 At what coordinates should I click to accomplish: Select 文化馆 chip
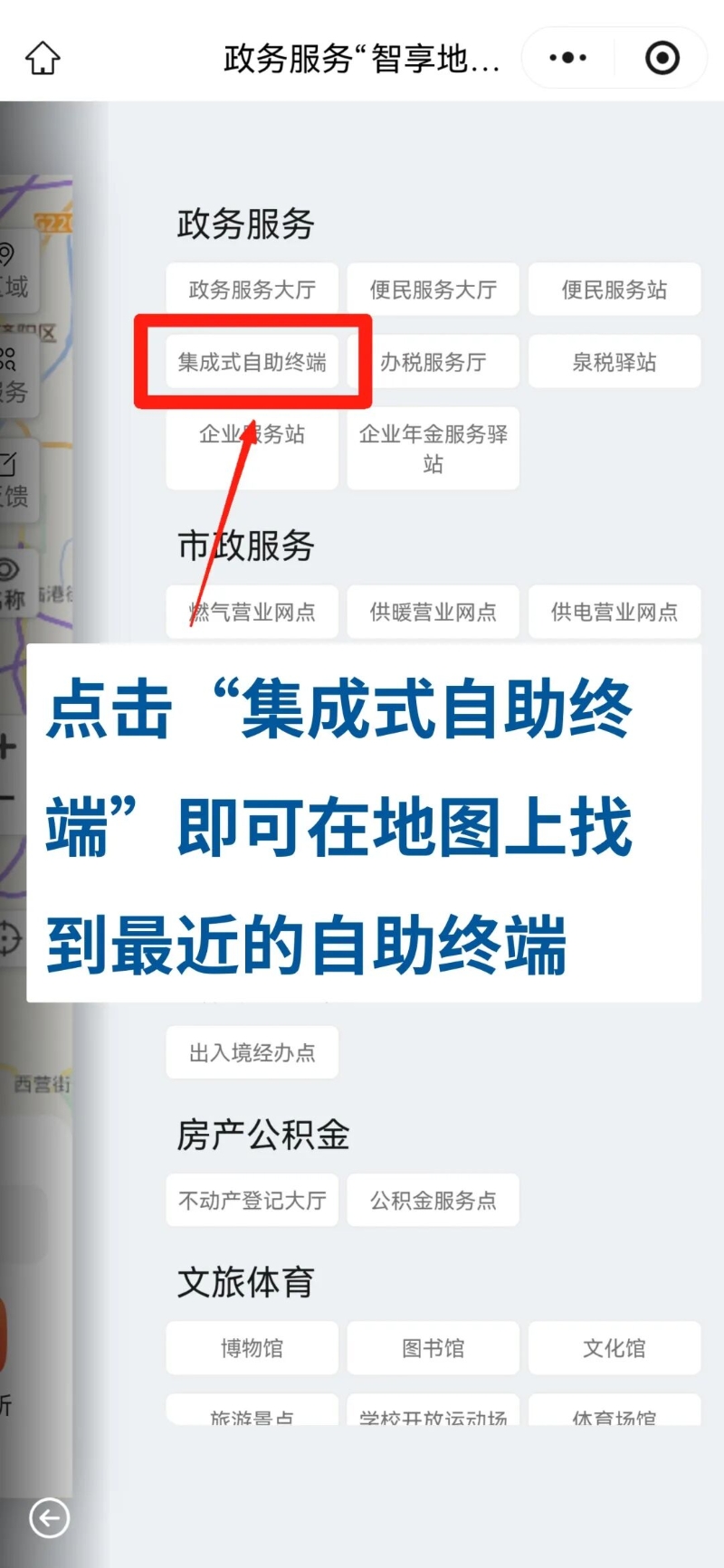[614, 1348]
